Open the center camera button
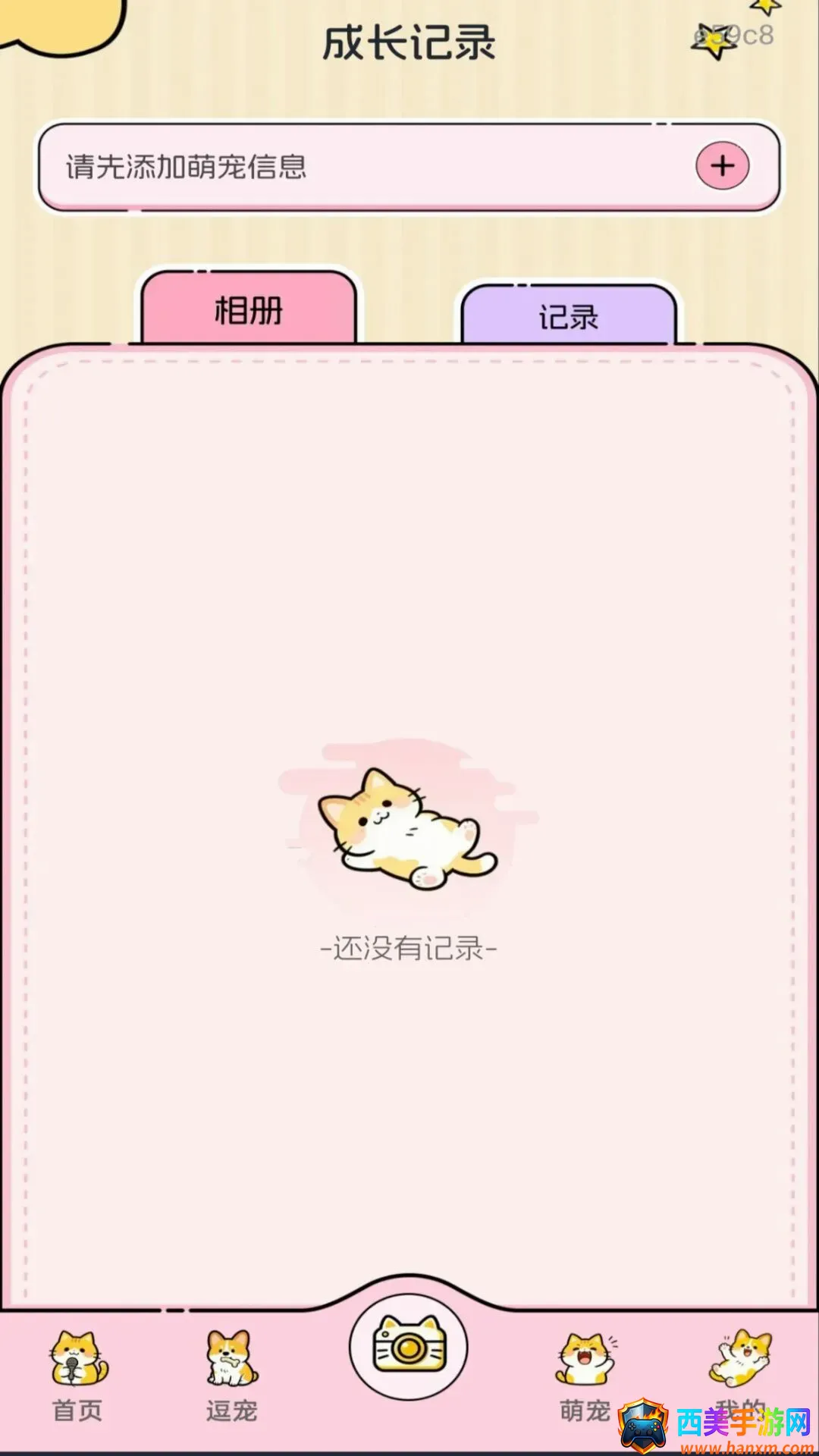This screenshot has width=819, height=1456. 409,1347
